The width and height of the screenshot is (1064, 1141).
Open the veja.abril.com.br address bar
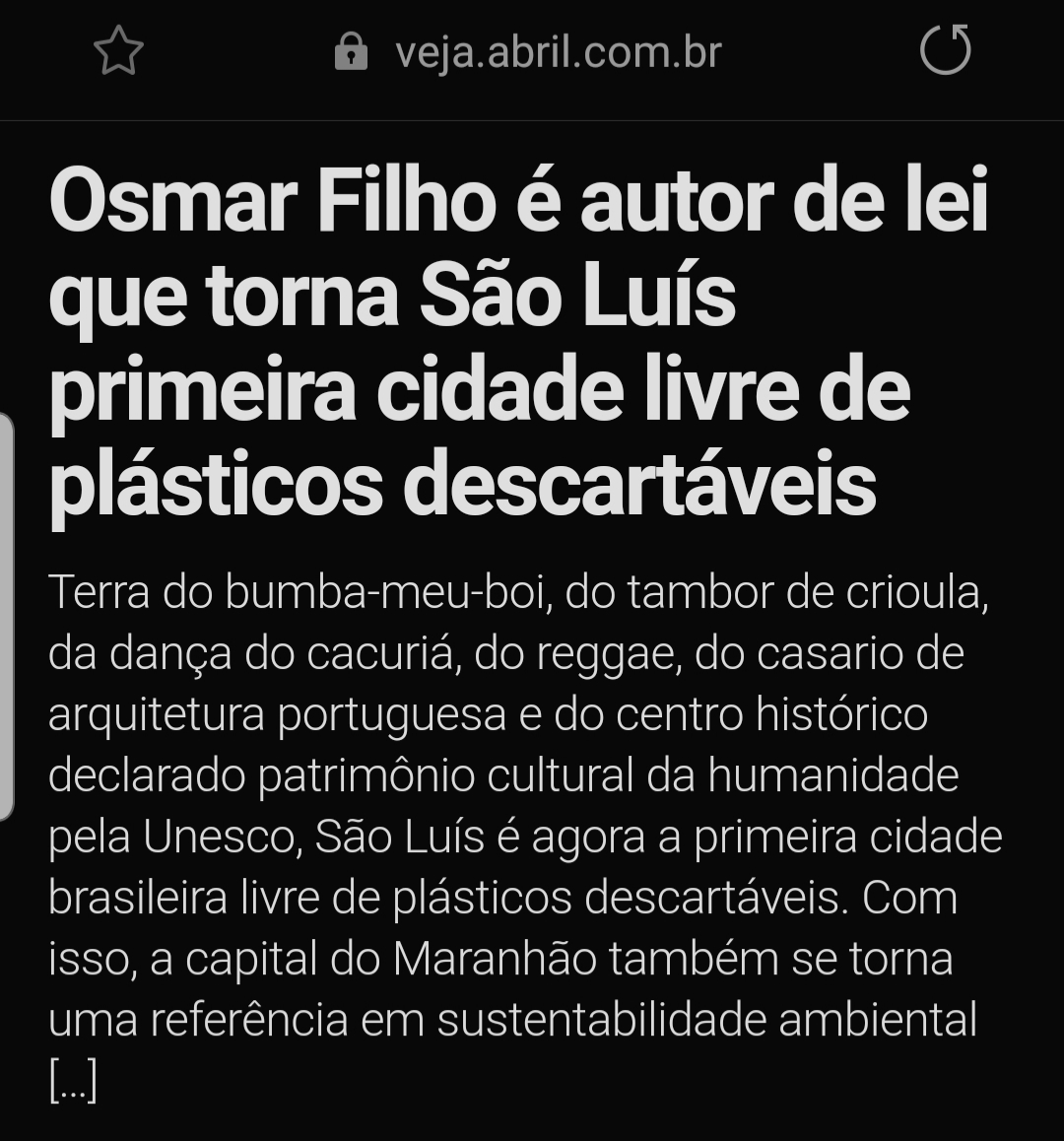click(559, 52)
